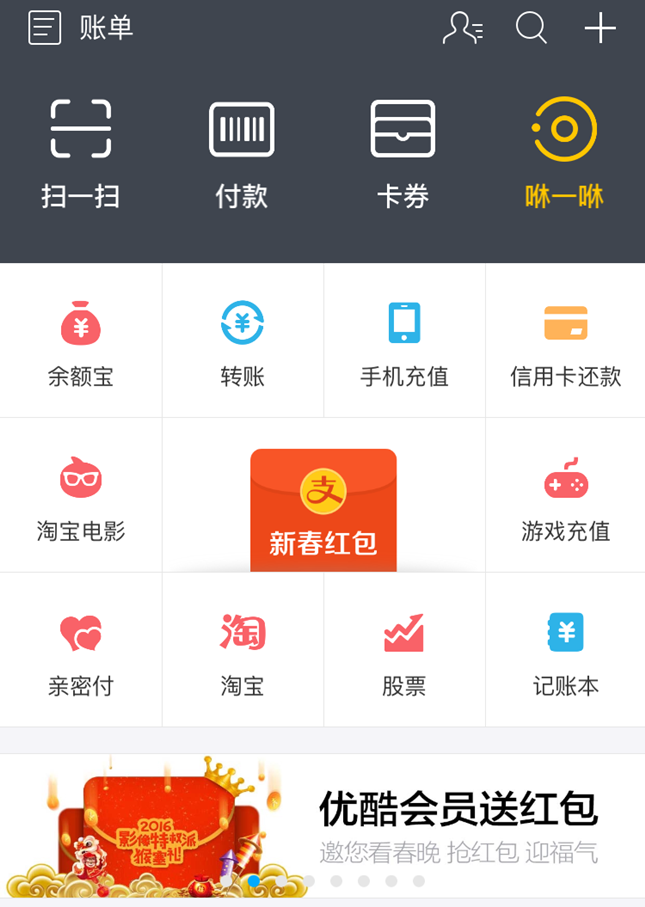645x907 pixels.
Task: Open 手机充值 mobile top-up
Action: (x=404, y=342)
